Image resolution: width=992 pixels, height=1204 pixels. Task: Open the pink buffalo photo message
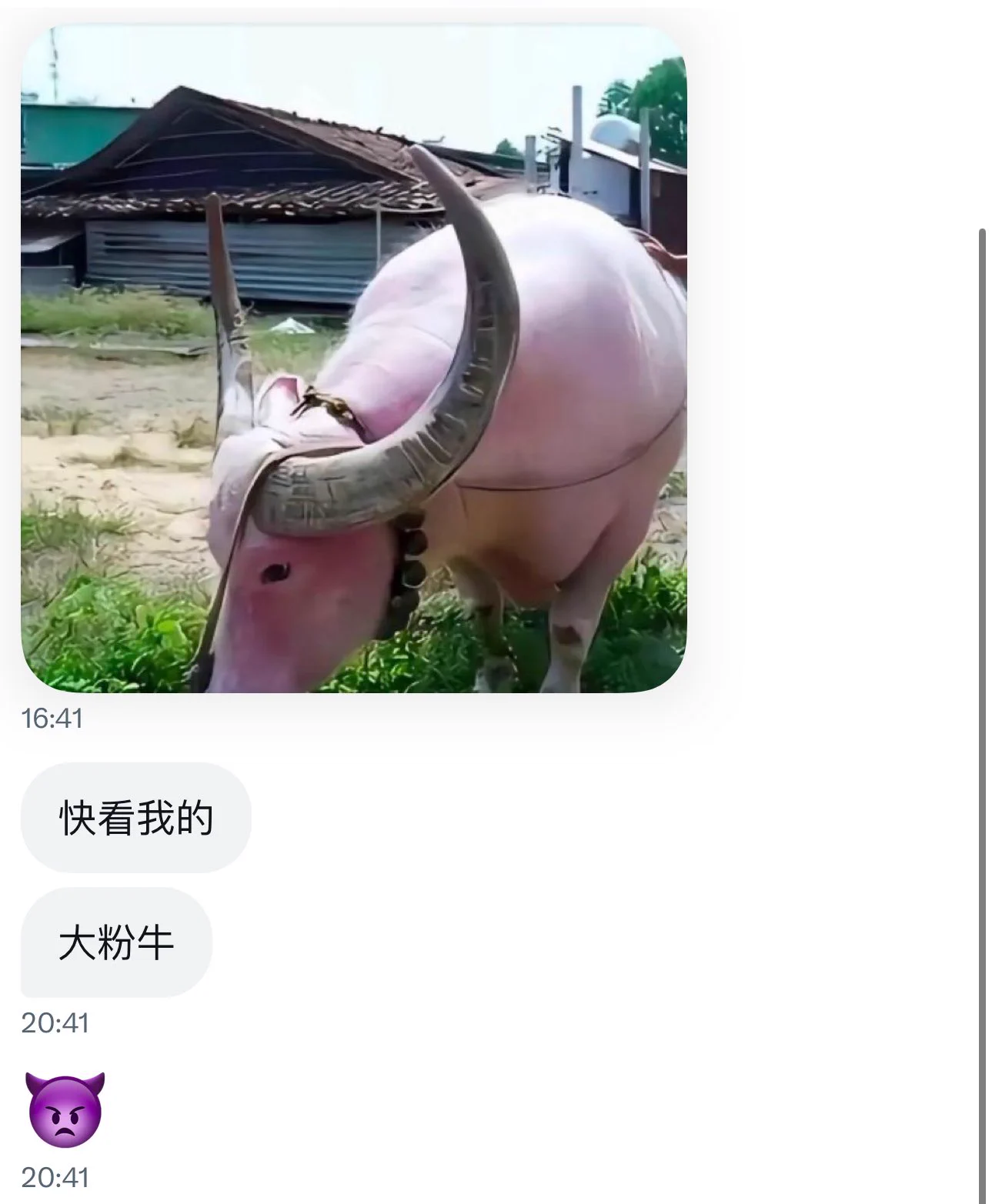[x=353, y=359]
